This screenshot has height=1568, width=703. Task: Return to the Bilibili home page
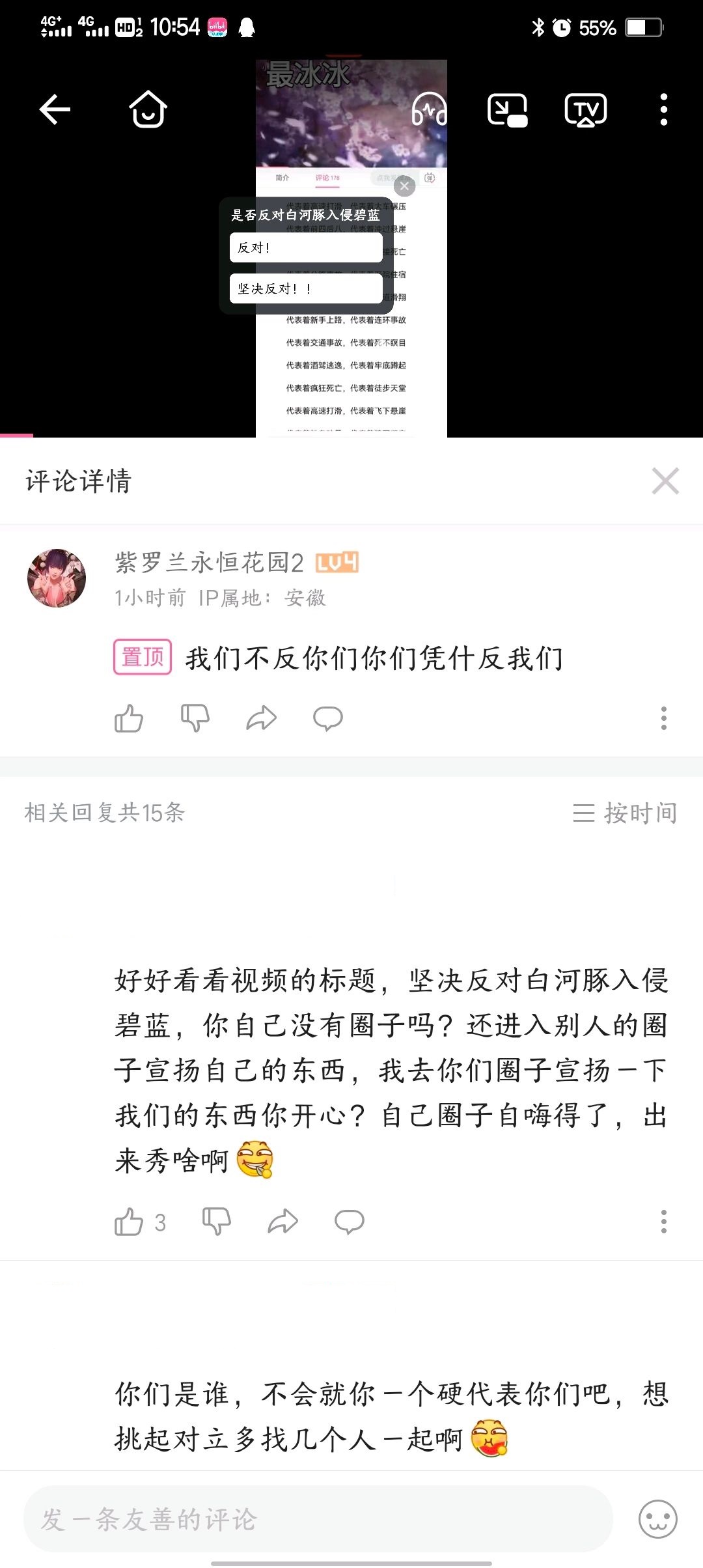(x=148, y=109)
